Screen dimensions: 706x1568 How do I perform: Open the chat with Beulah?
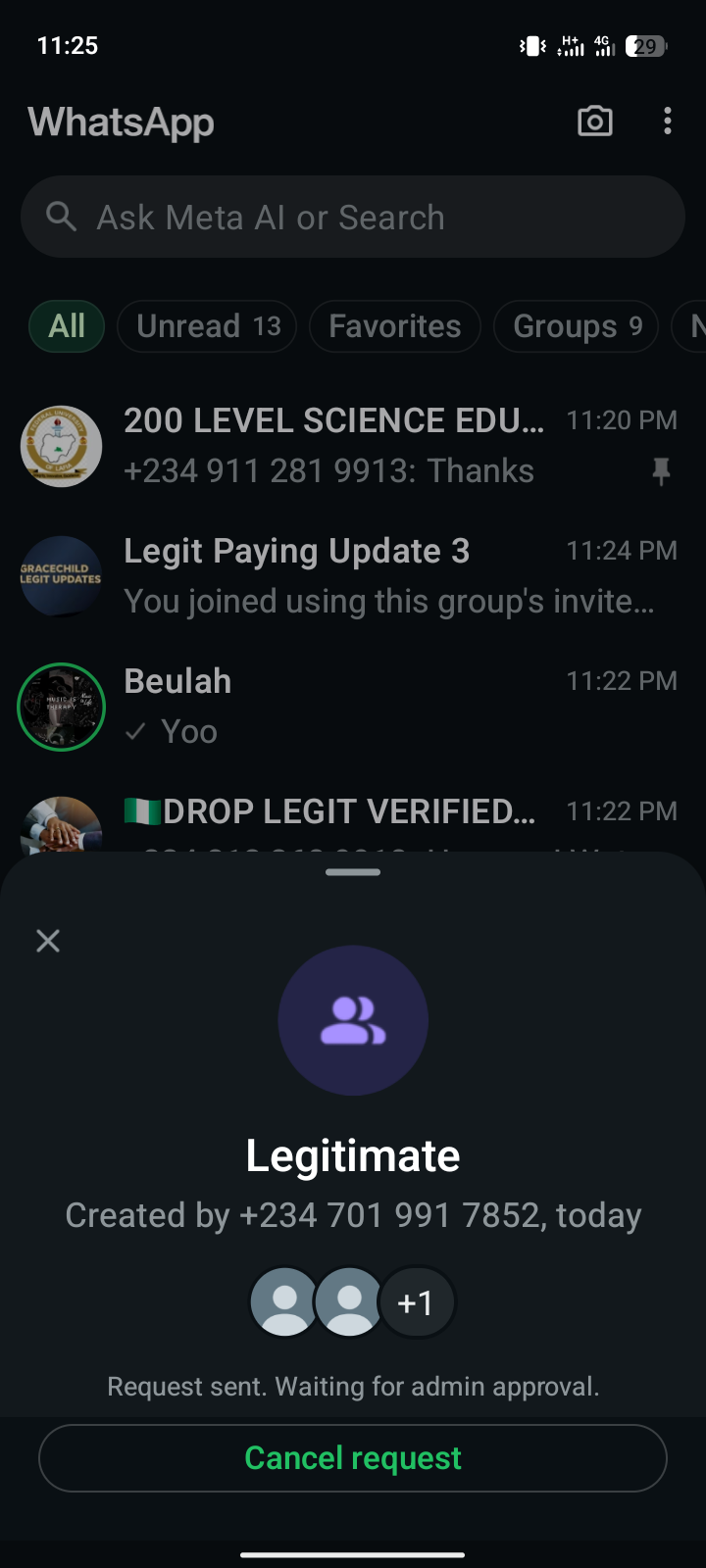tap(392, 707)
